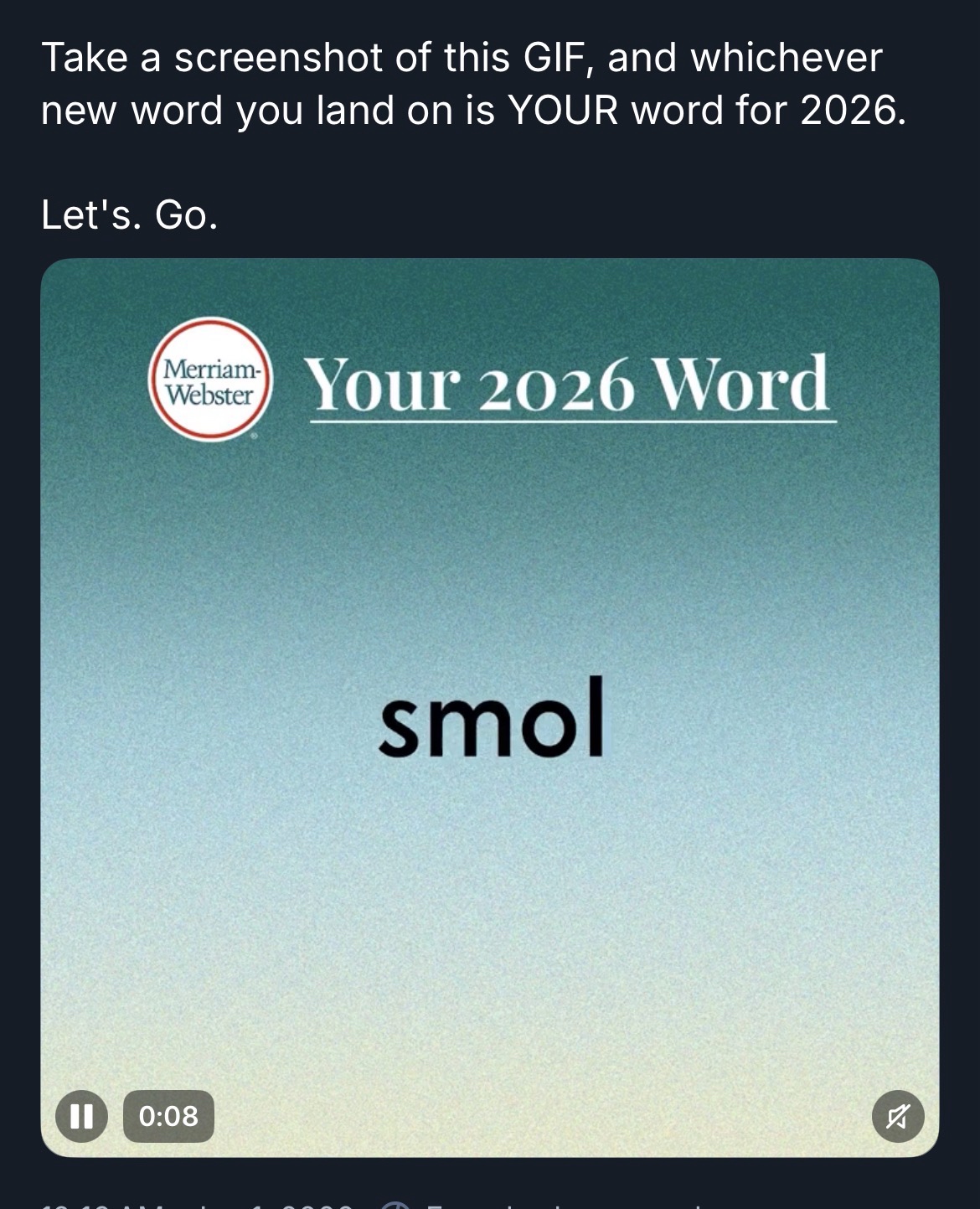Viewport: 980px width, 1209px height.
Task: Unmute the video sound
Action: 897,1116
